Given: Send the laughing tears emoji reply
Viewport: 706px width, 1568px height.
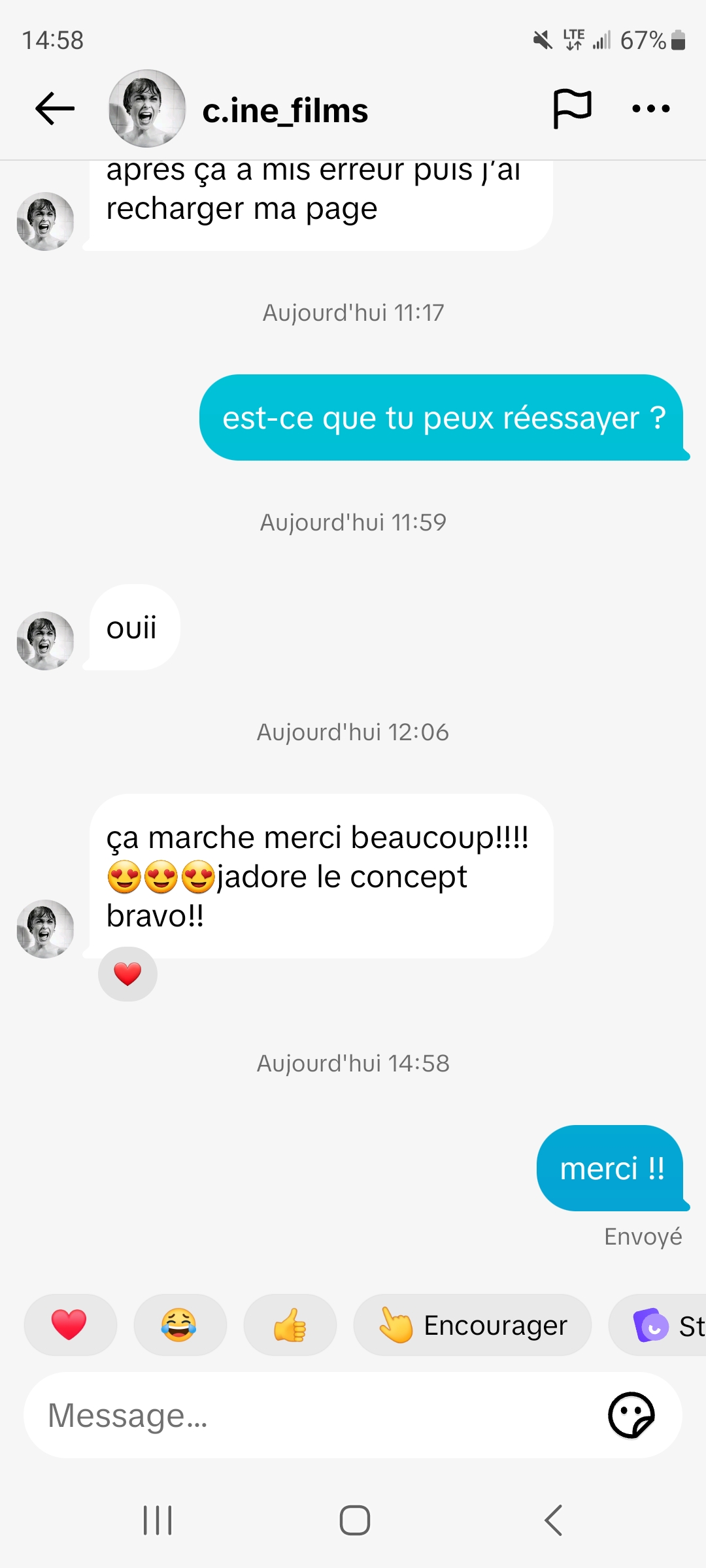Looking at the screenshot, I should pyautogui.click(x=180, y=1325).
